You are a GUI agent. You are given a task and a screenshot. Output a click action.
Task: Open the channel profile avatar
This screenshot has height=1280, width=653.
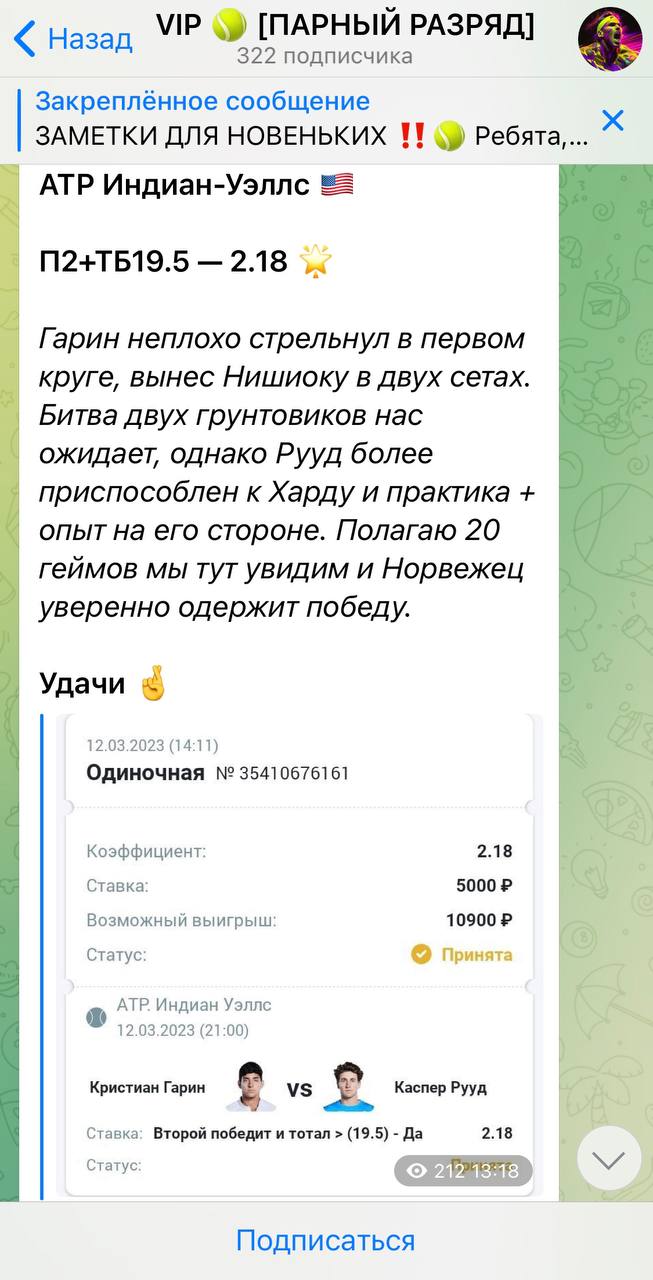coord(609,38)
